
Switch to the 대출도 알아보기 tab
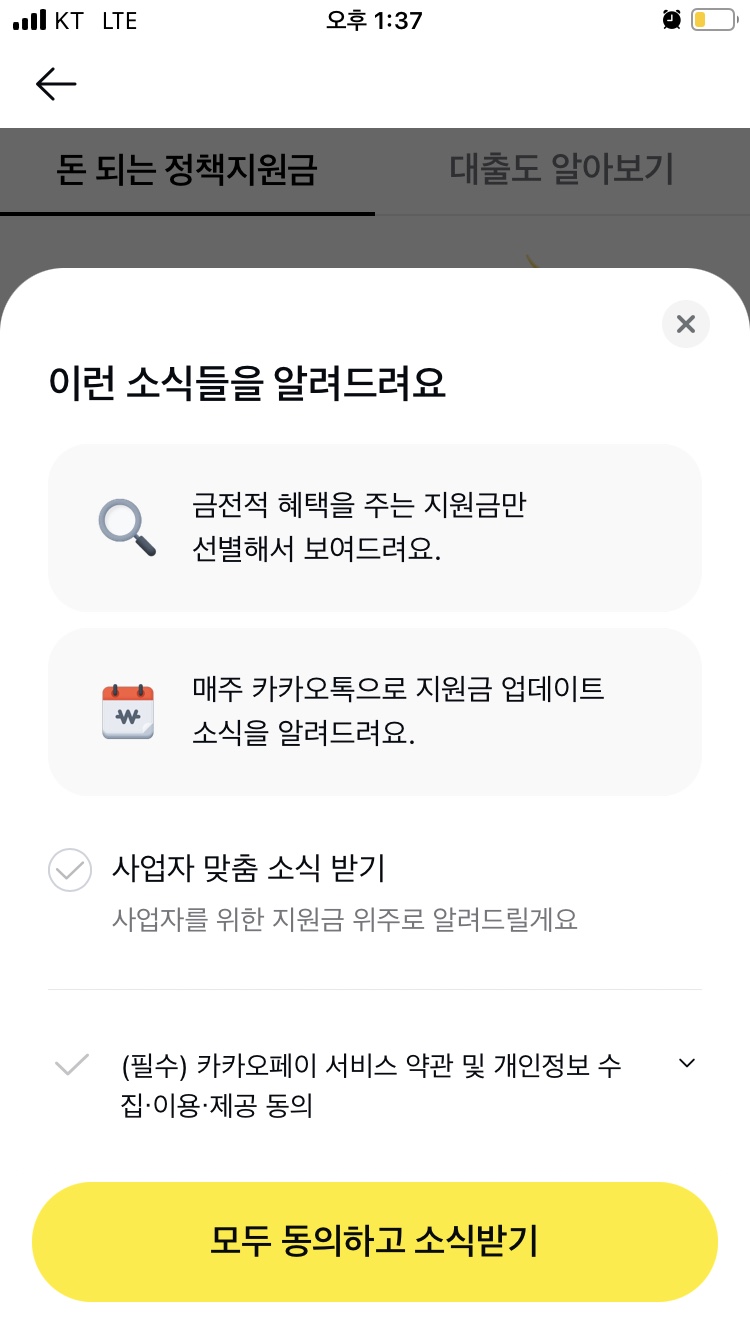561,171
